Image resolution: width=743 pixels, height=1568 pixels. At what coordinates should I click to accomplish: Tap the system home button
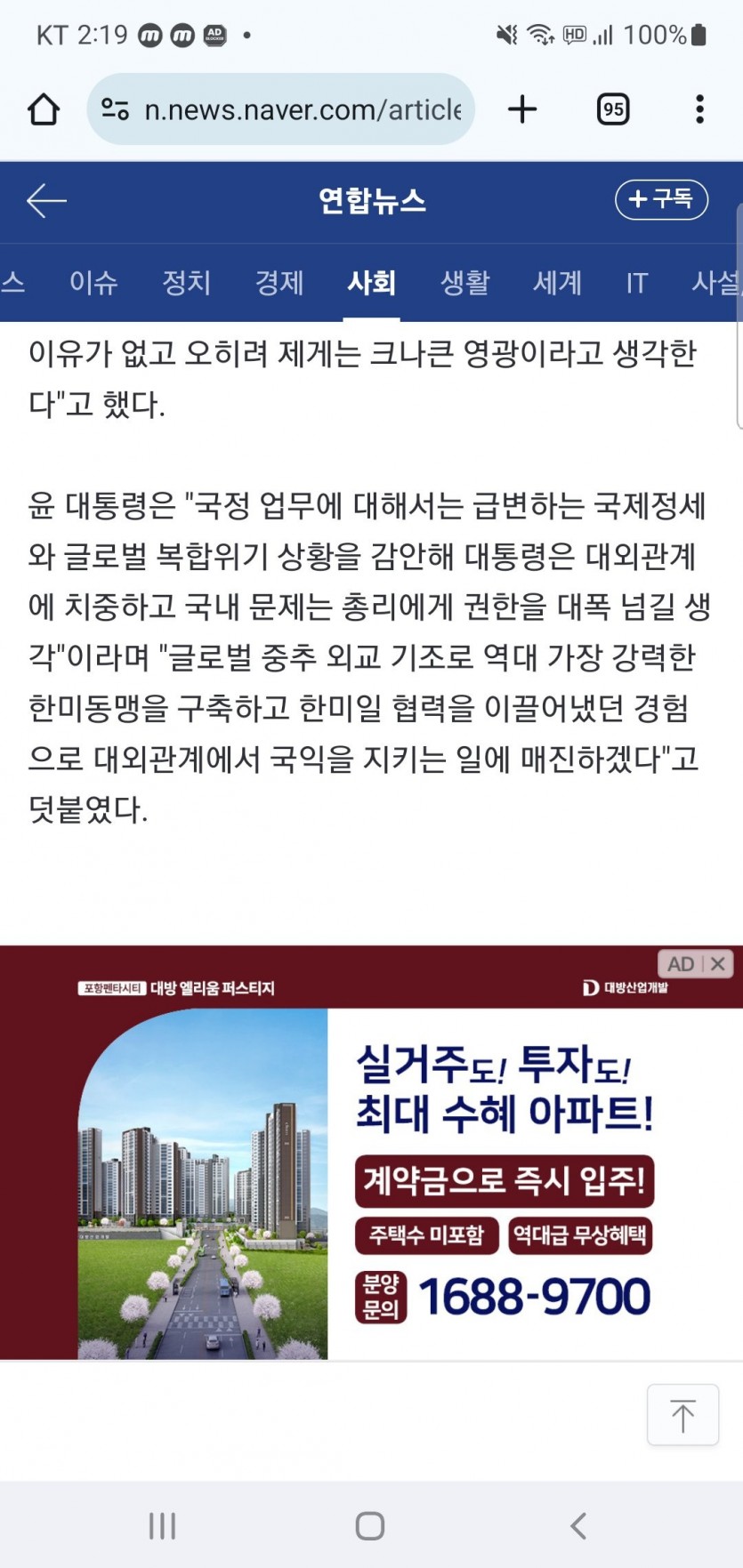coord(370,1526)
